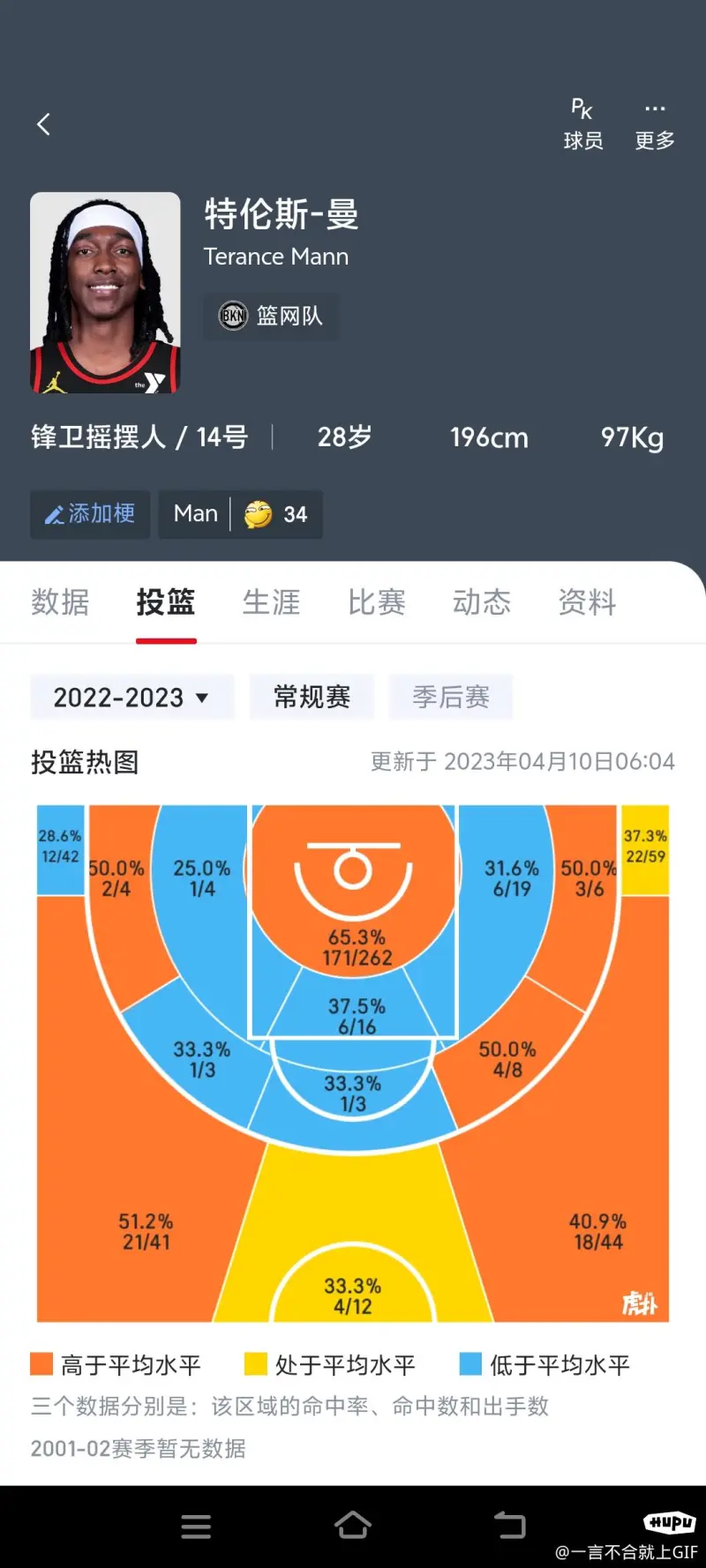
Task: Switch to the 动态 tab
Action: click(482, 602)
